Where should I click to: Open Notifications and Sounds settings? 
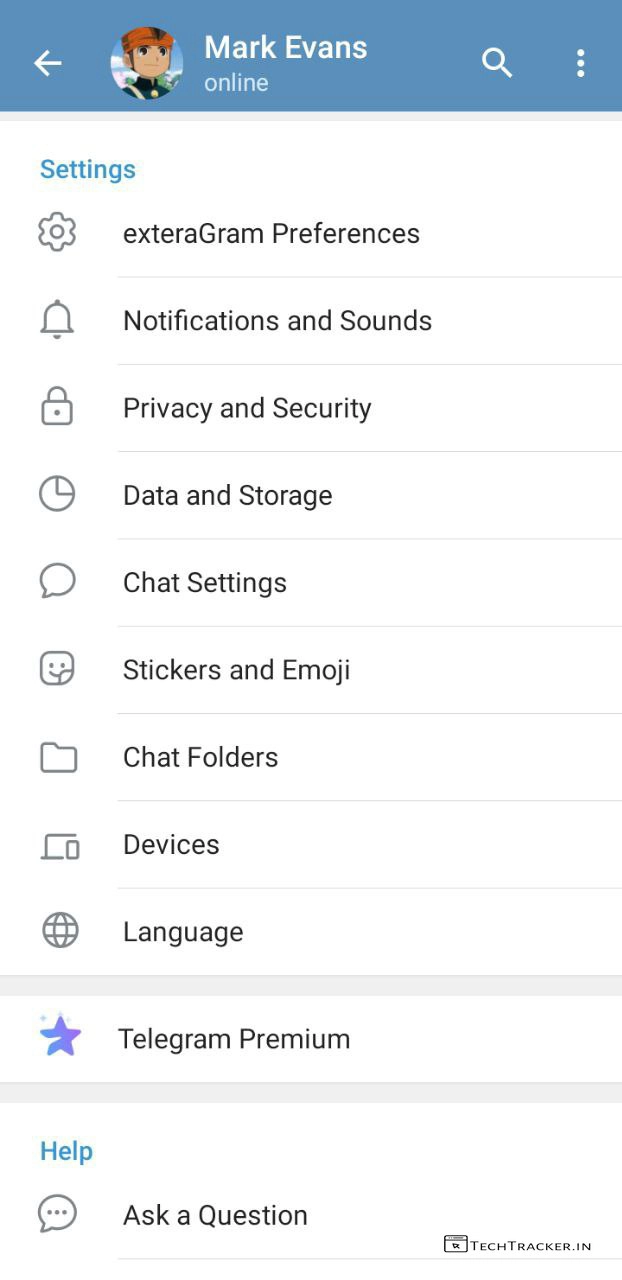(x=277, y=321)
